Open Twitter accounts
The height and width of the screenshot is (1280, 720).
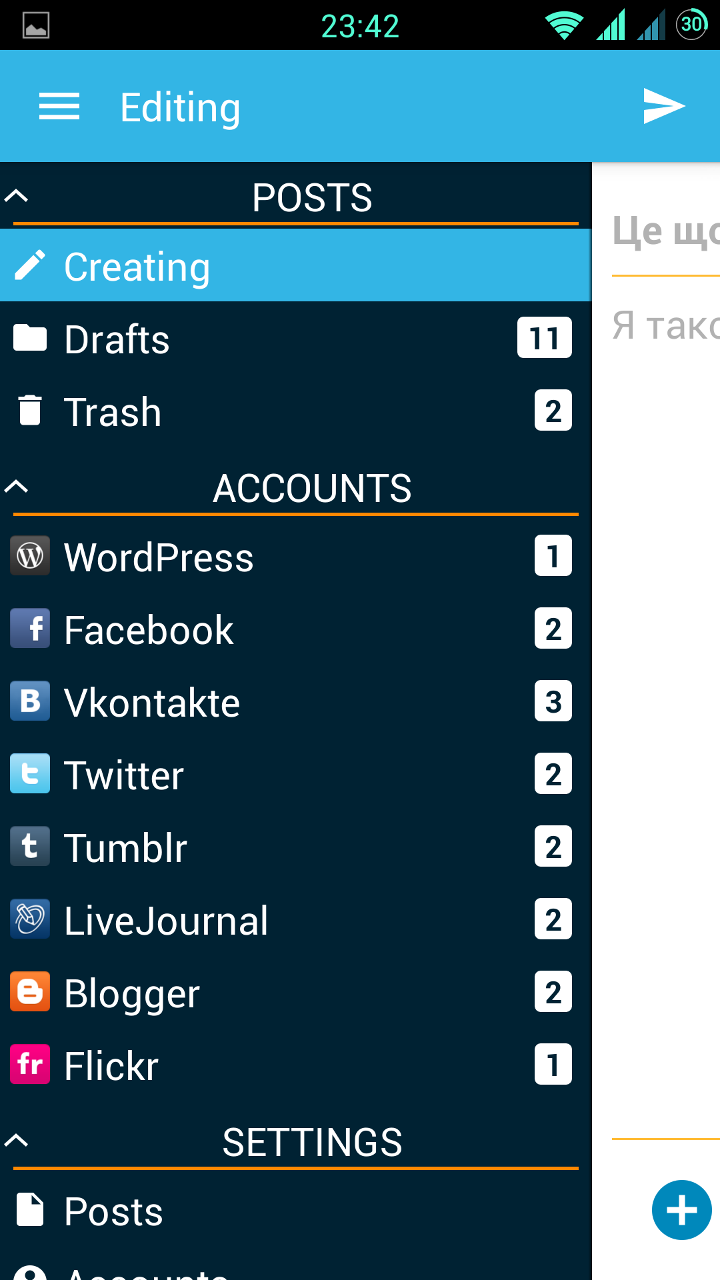point(295,775)
